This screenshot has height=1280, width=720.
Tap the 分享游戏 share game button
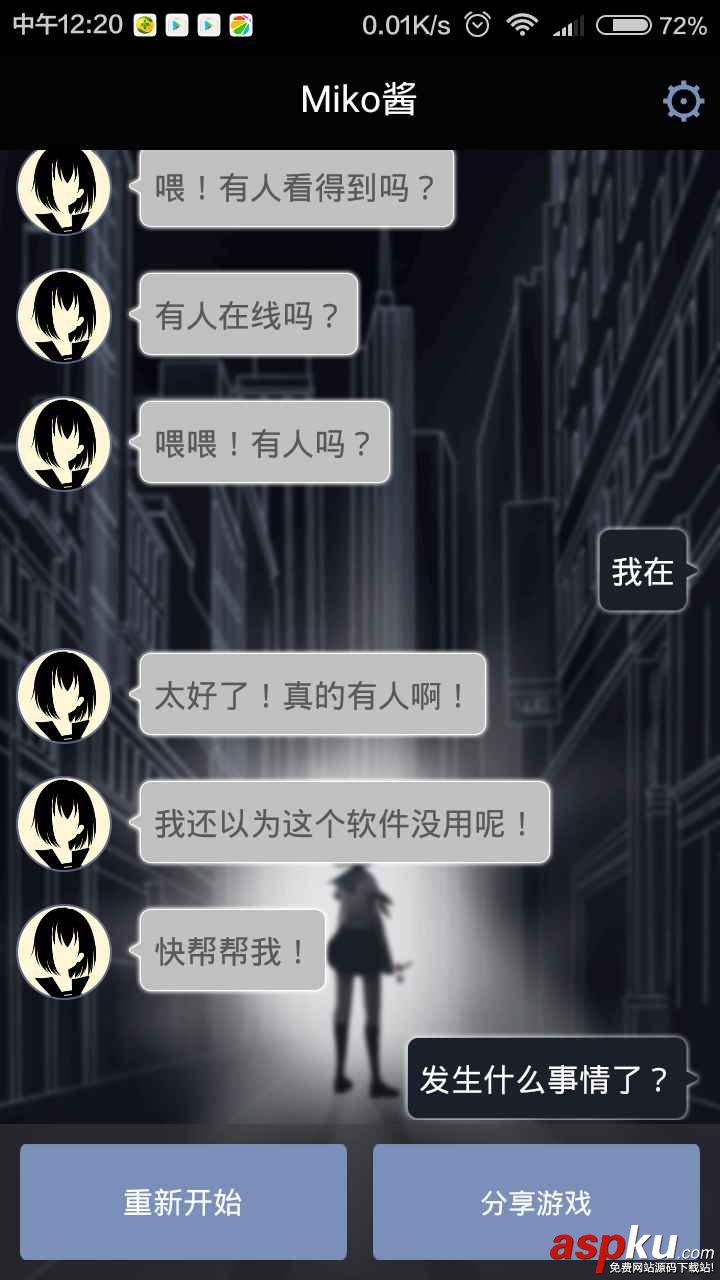536,1201
